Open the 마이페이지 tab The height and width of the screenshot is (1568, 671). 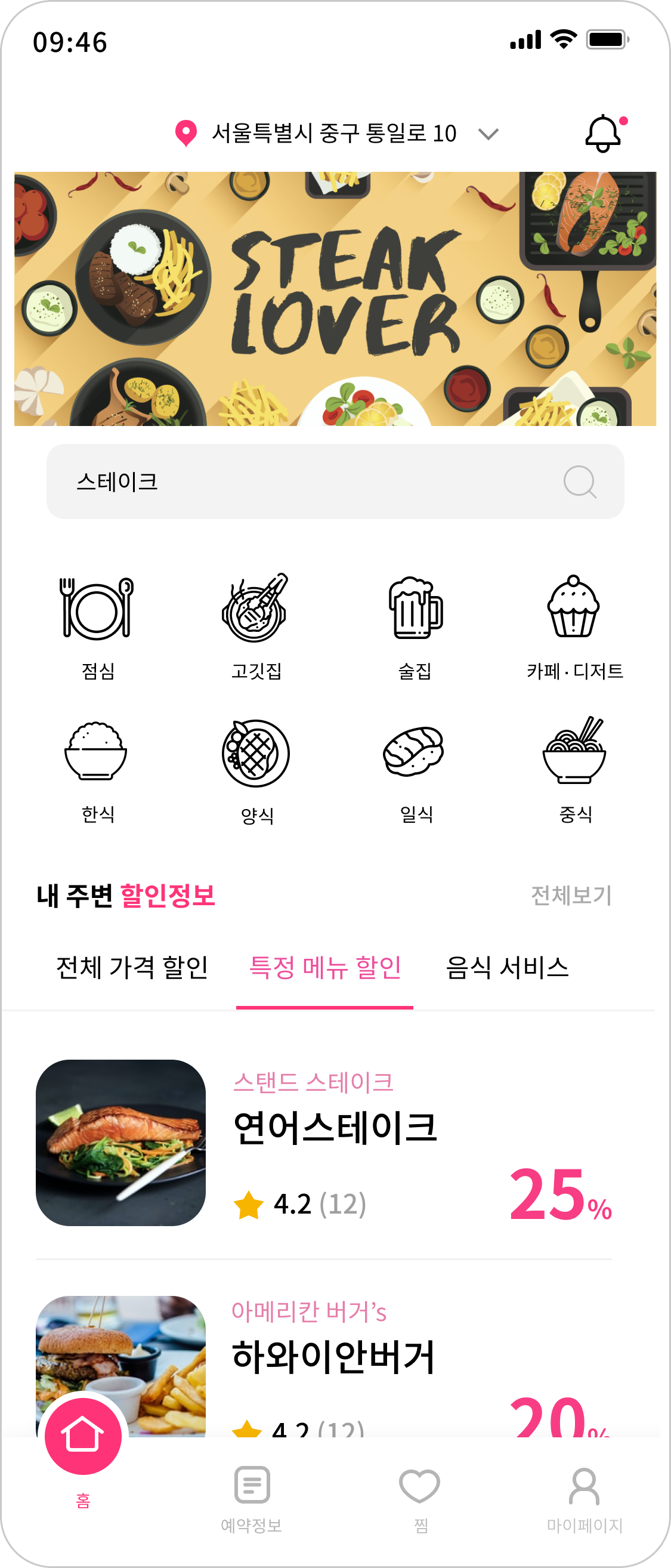point(584,1498)
